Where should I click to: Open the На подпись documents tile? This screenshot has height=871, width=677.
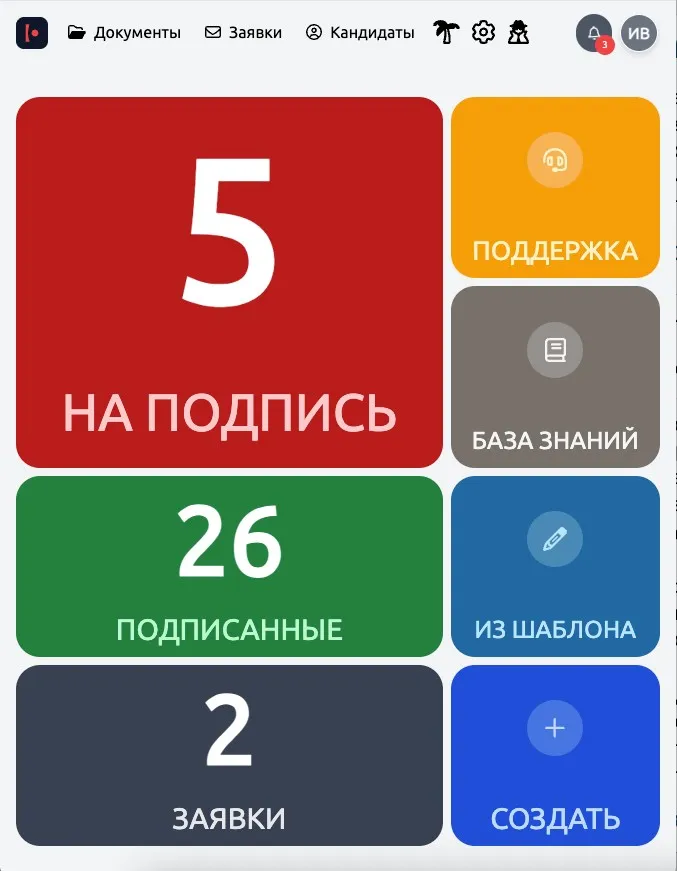[229, 282]
